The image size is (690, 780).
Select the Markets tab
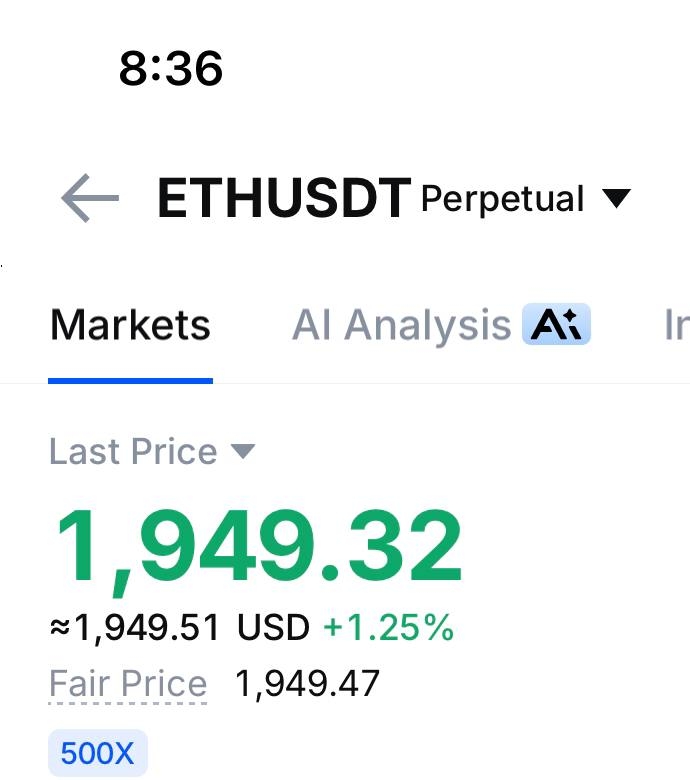click(130, 325)
